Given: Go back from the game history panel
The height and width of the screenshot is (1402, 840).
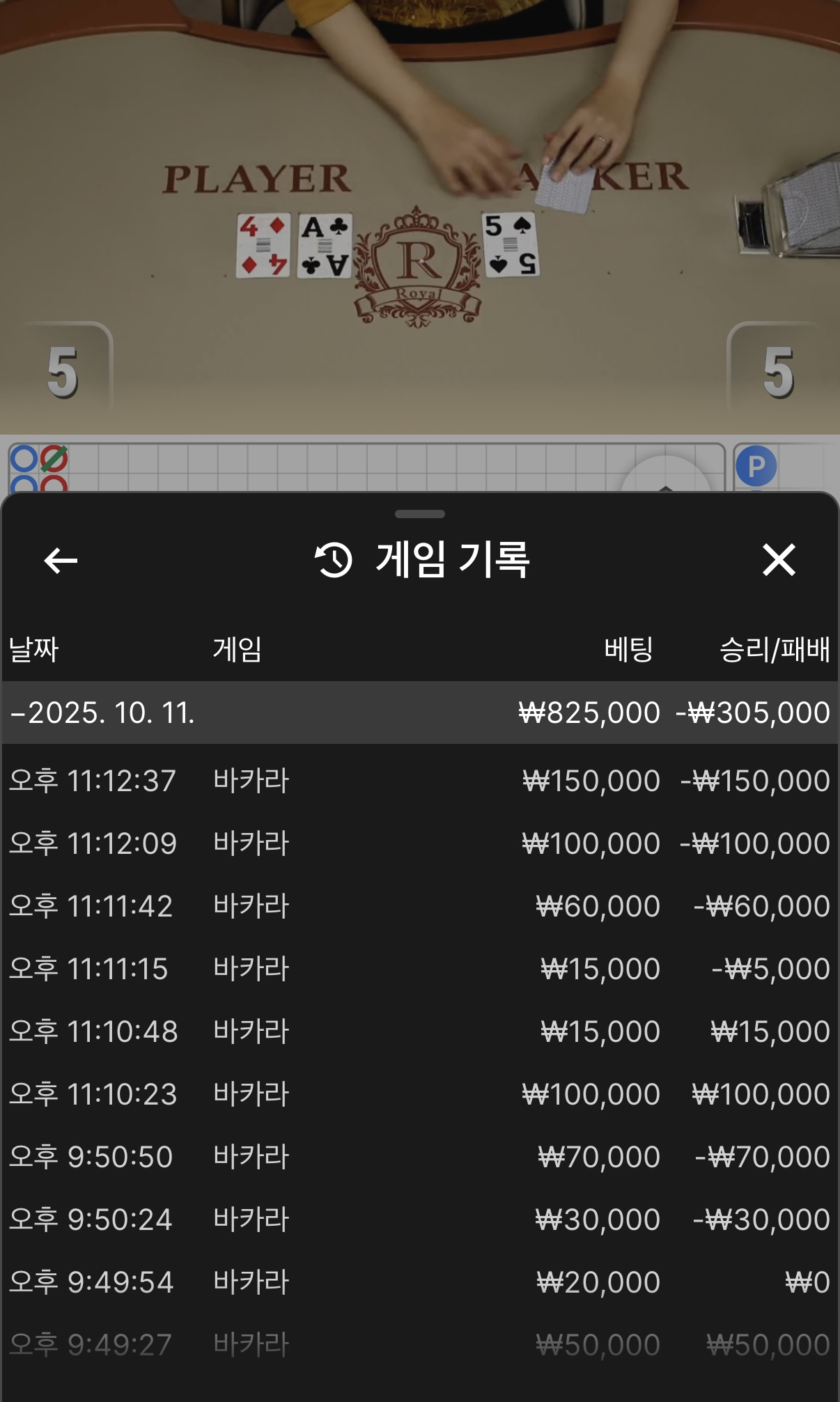Looking at the screenshot, I should click(x=61, y=560).
